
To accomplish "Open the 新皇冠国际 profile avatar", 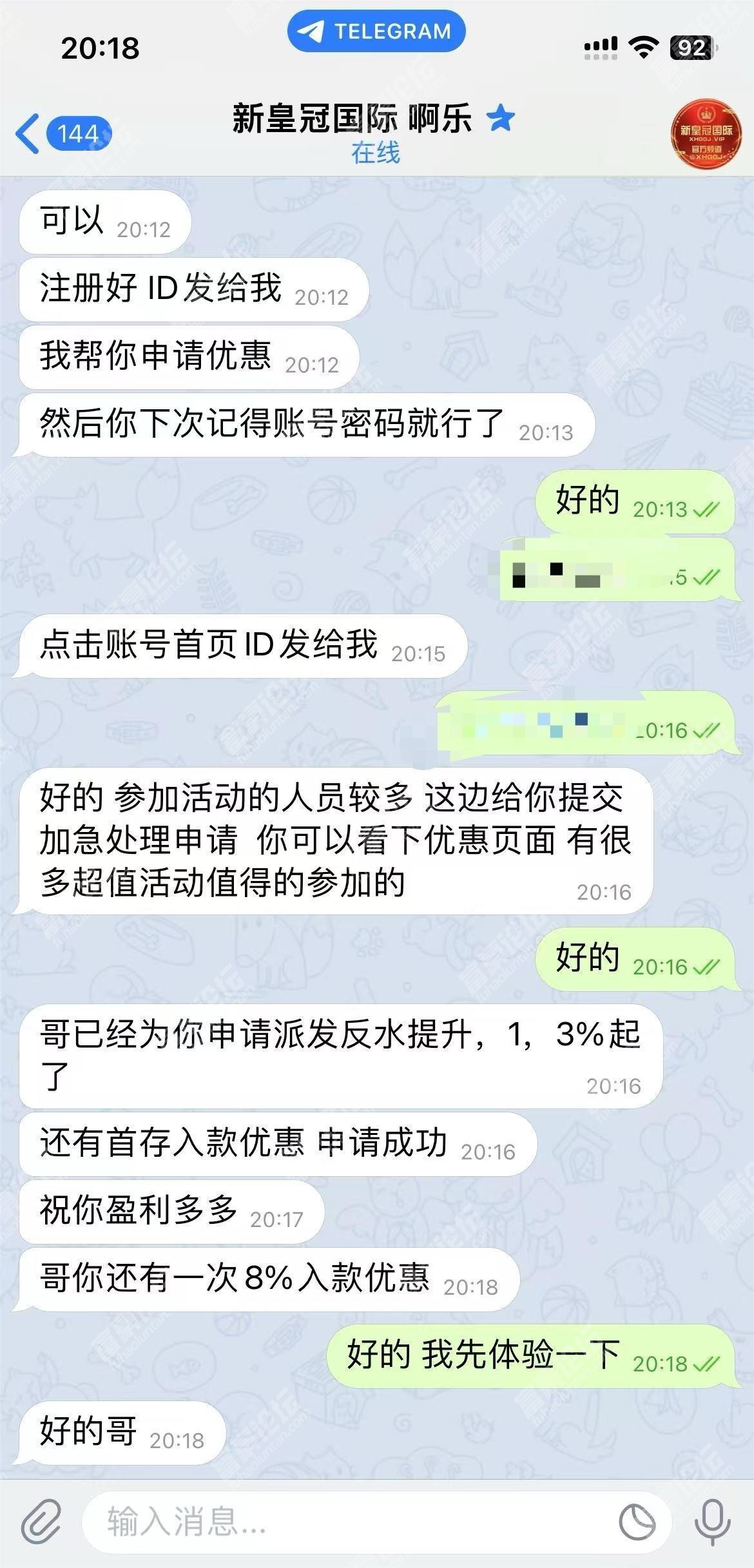I will click(x=706, y=134).
